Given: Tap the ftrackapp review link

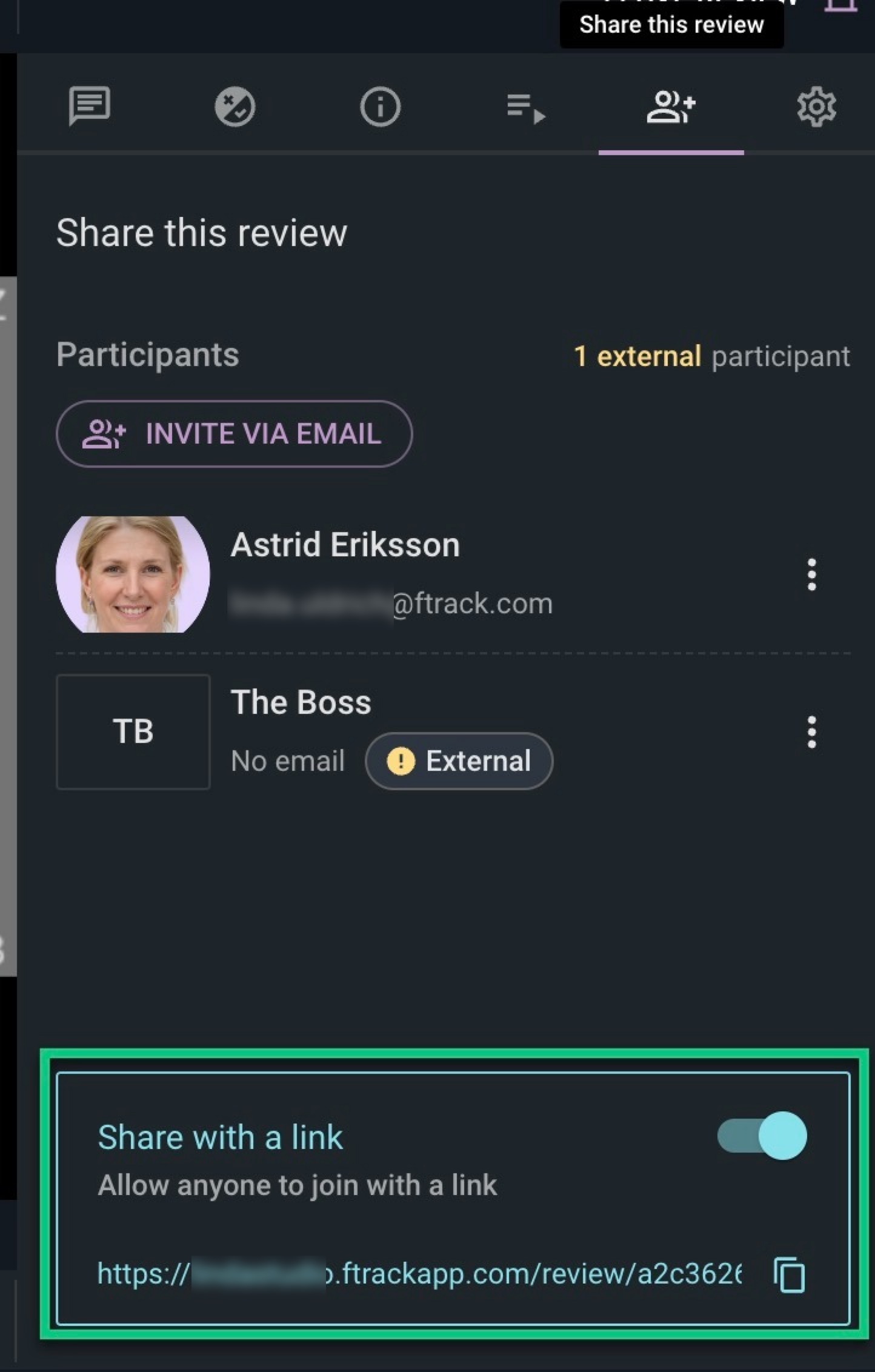Looking at the screenshot, I should coord(418,1274).
